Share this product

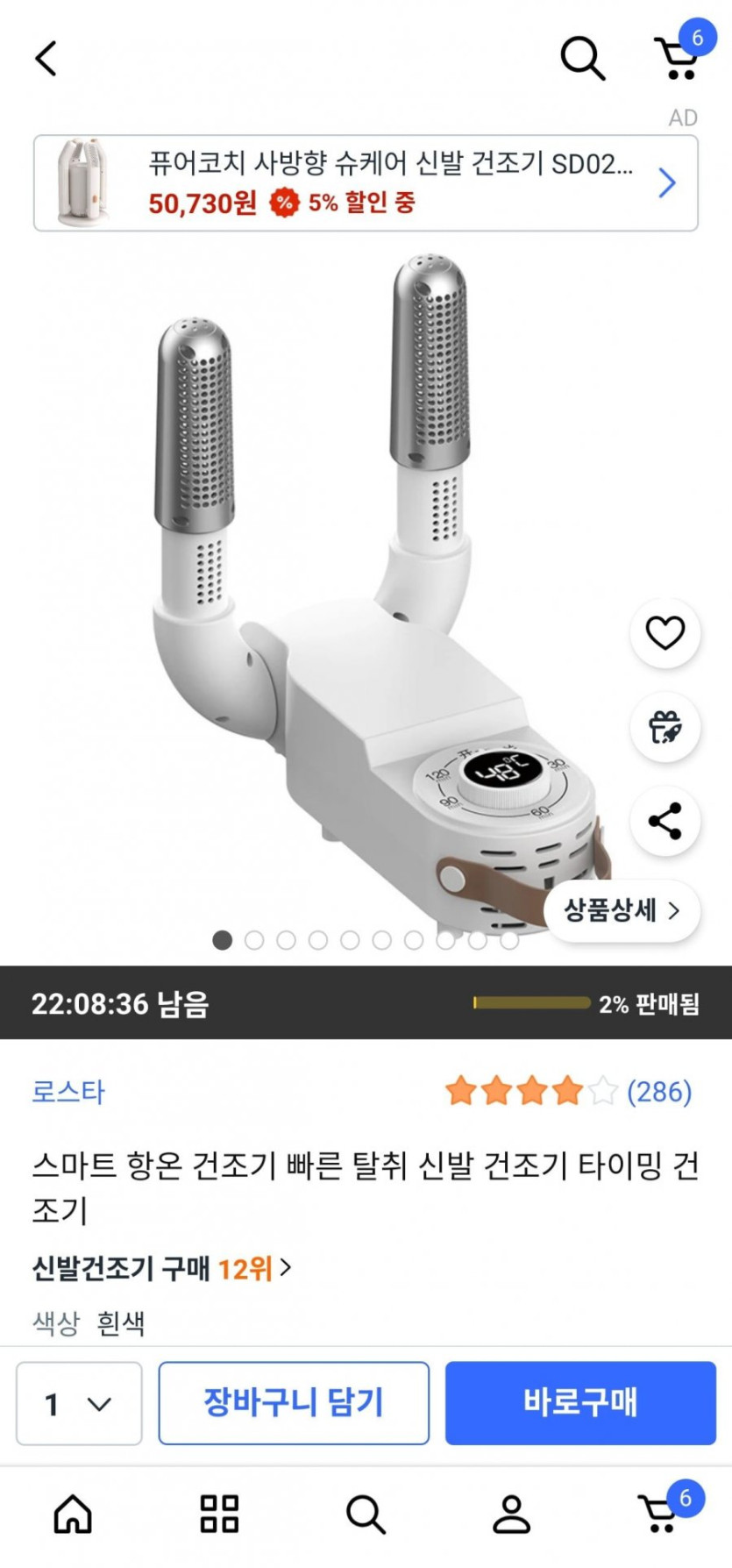664,821
